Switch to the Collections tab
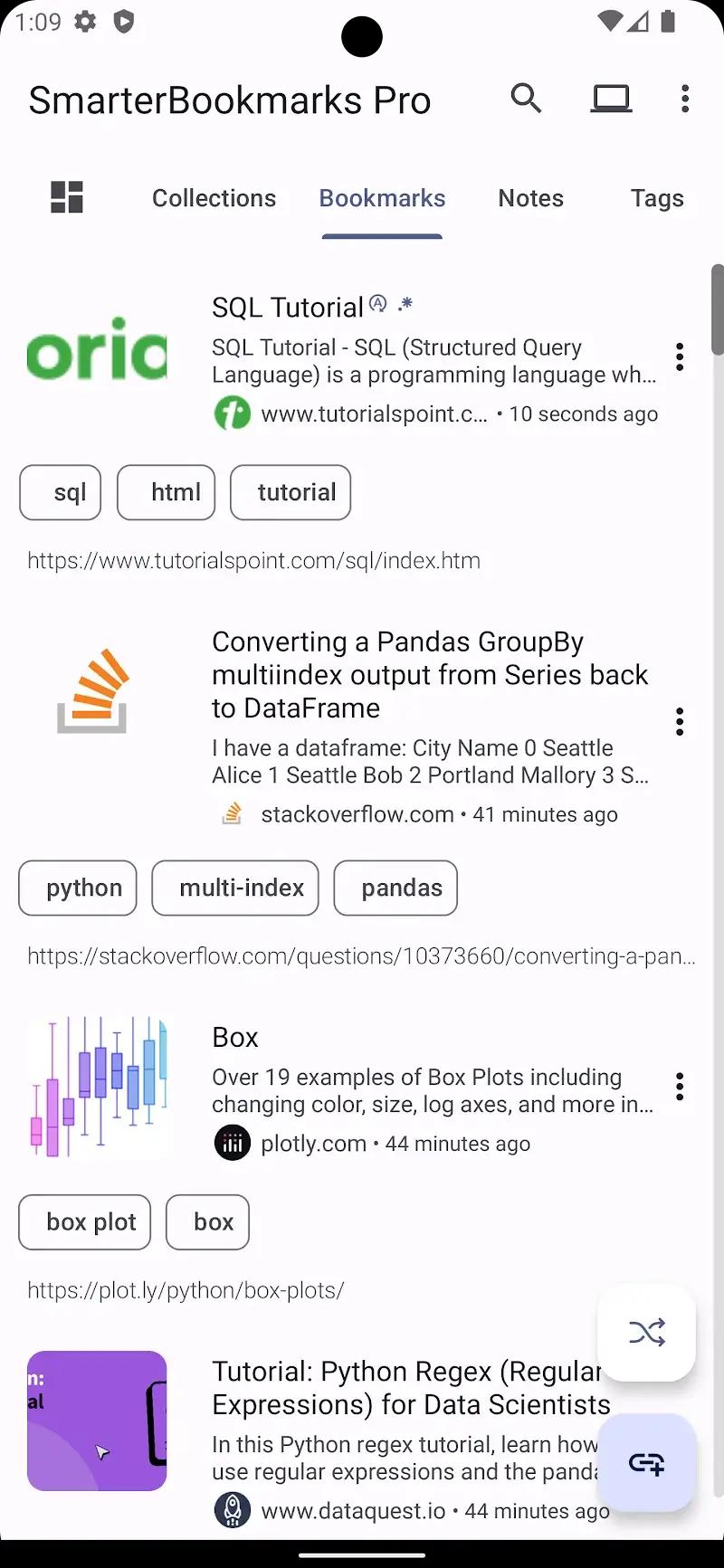724x1568 pixels. (x=214, y=198)
